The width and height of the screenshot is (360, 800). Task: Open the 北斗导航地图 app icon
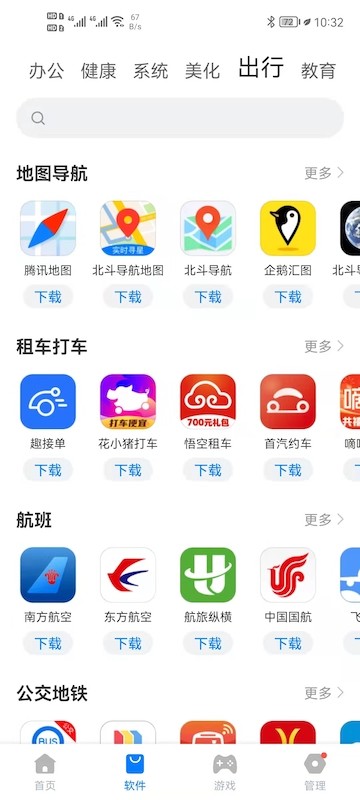point(128,228)
